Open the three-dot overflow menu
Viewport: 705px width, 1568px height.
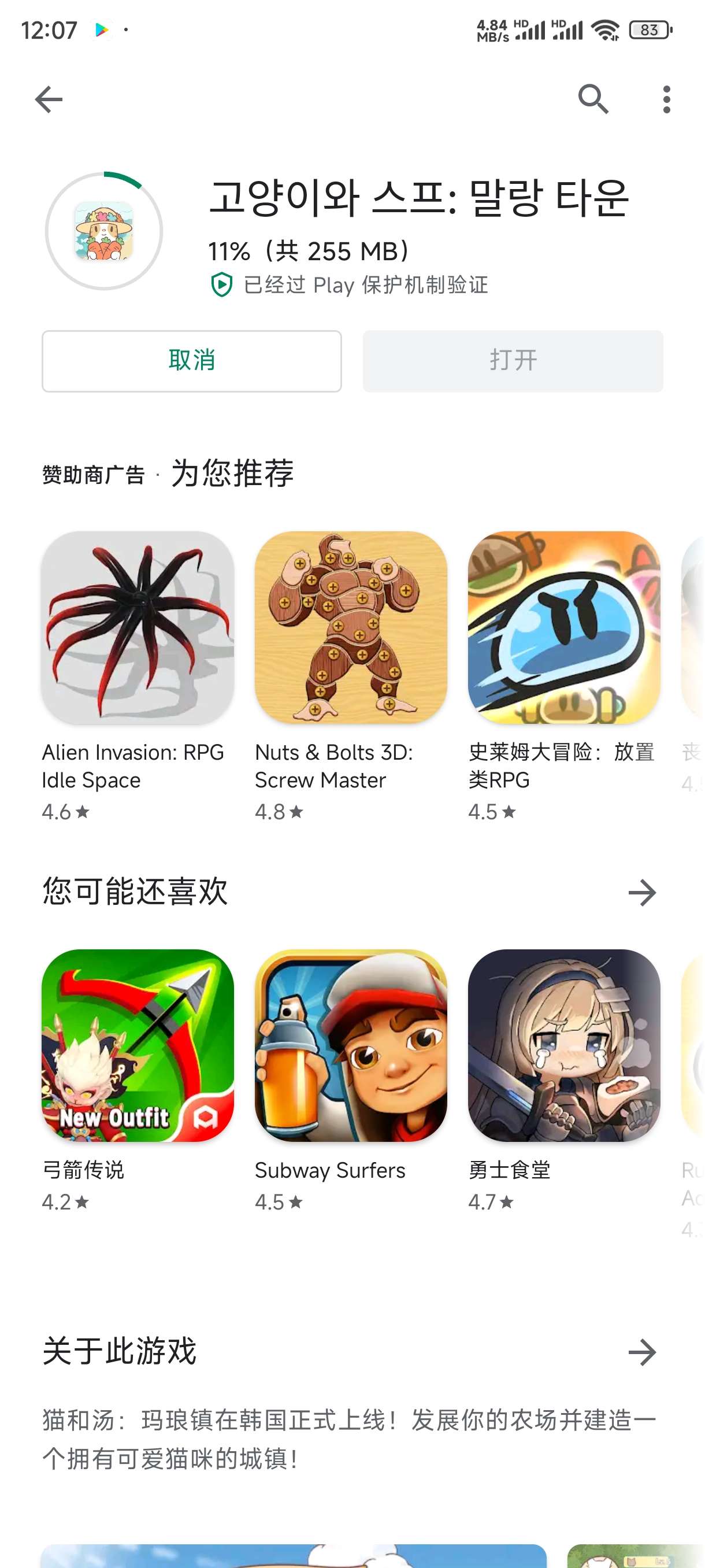(666, 99)
